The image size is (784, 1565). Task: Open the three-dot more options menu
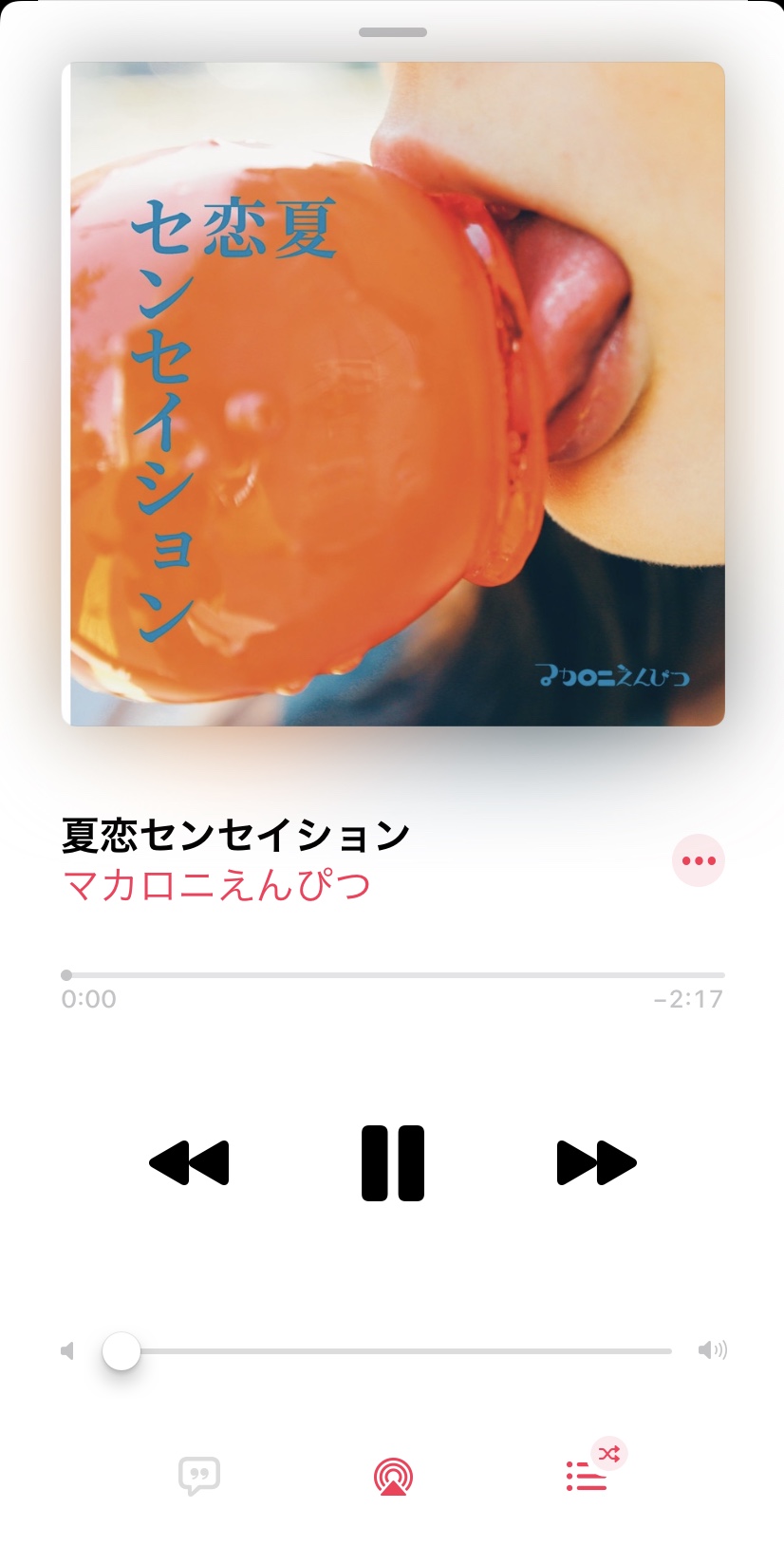(x=699, y=860)
